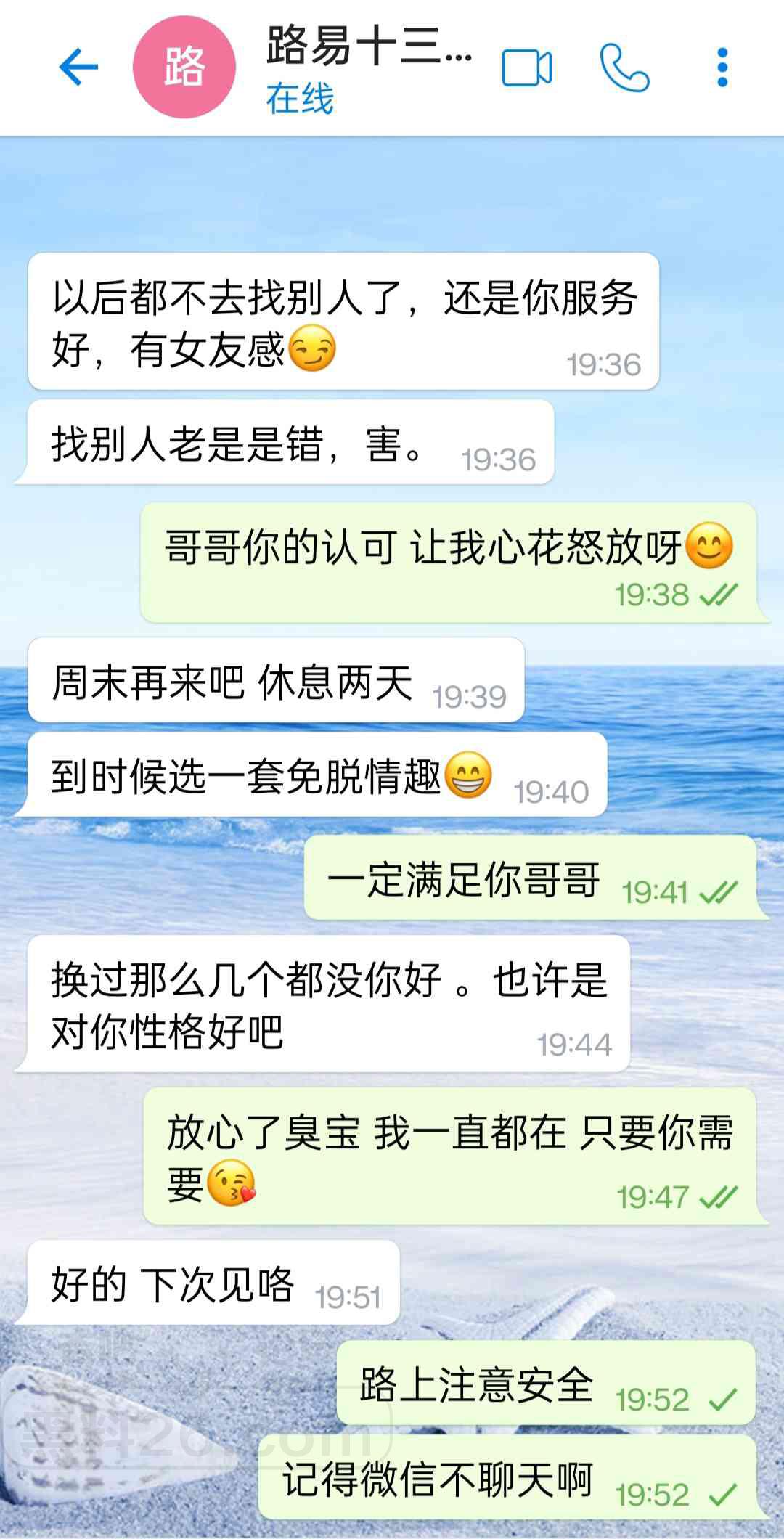Go back using the header arrow
784x1539 pixels.
coord(78,68)
